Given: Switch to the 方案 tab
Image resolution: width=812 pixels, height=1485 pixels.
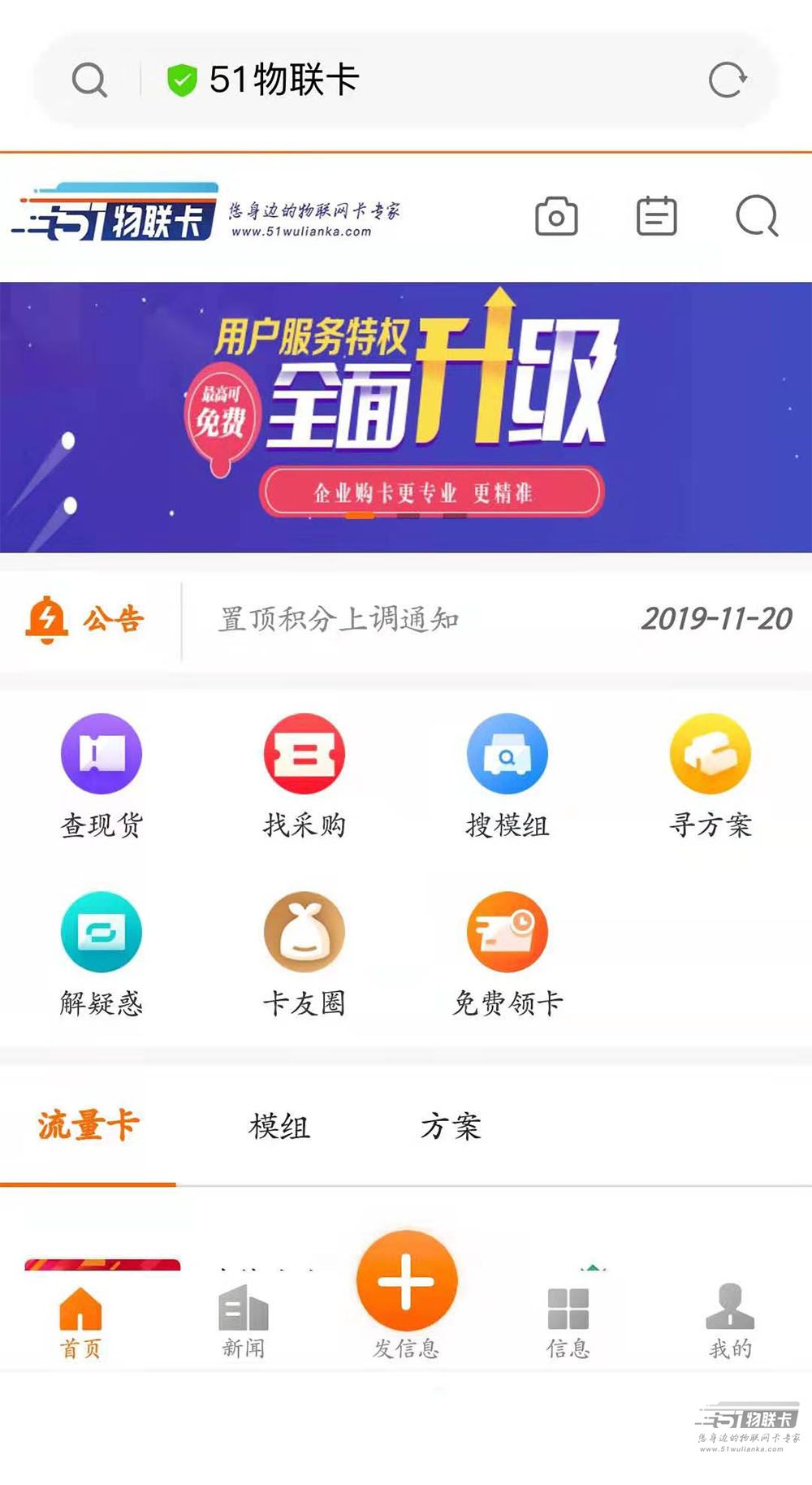Looking at the screenshot, I should (451, 1127).
